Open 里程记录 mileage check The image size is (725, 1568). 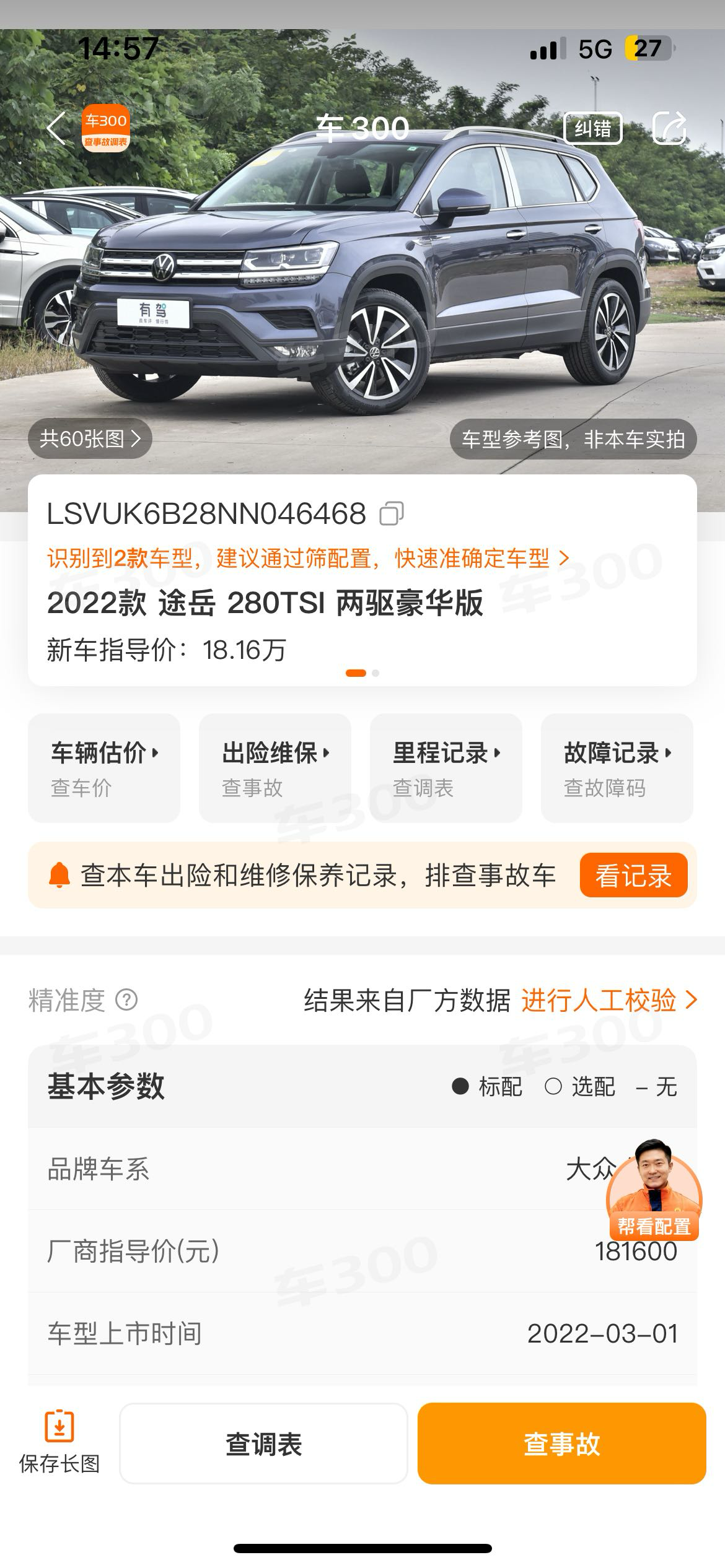[x=446, y=768]
